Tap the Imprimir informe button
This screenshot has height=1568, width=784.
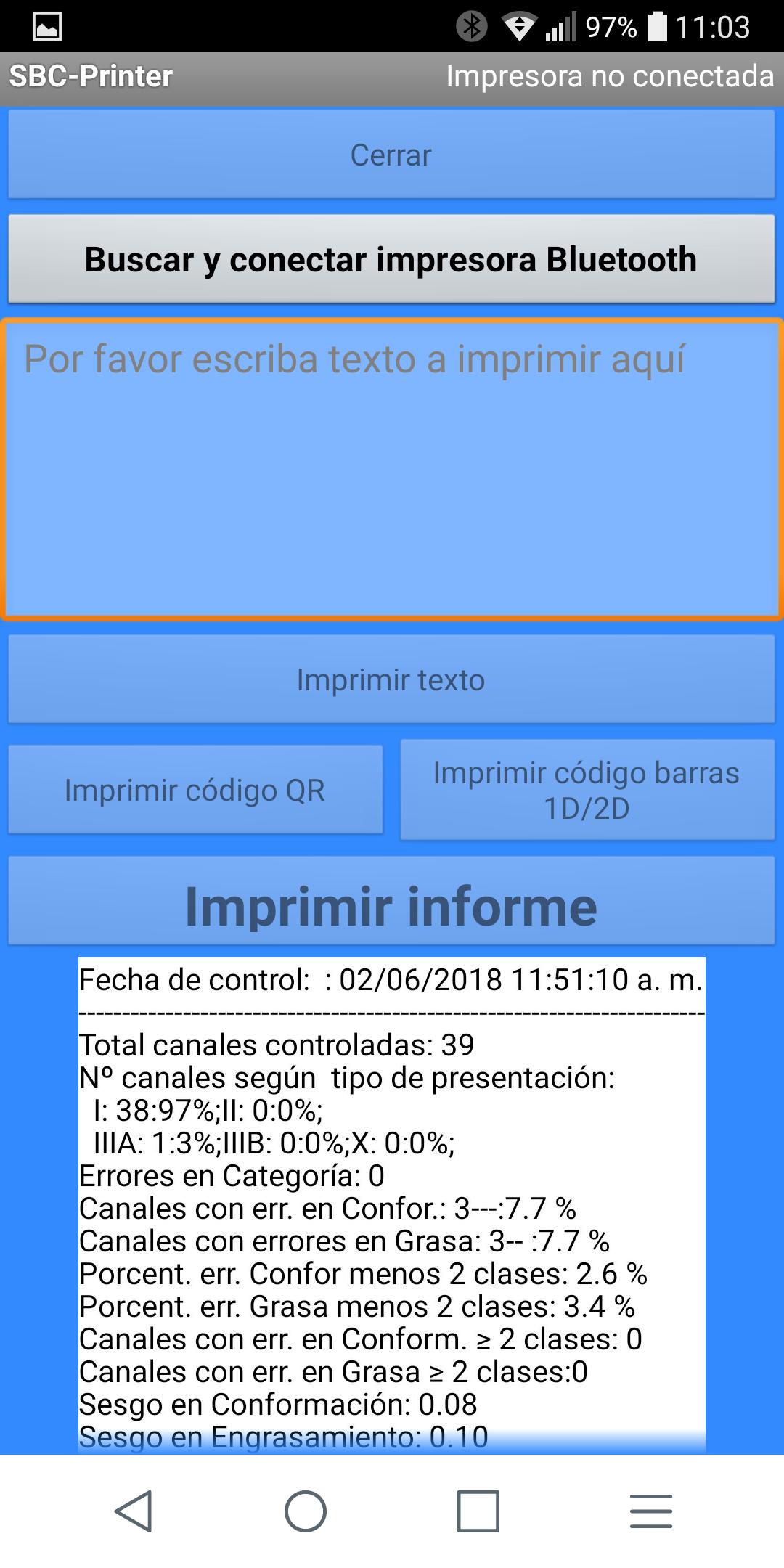(391, 906)
